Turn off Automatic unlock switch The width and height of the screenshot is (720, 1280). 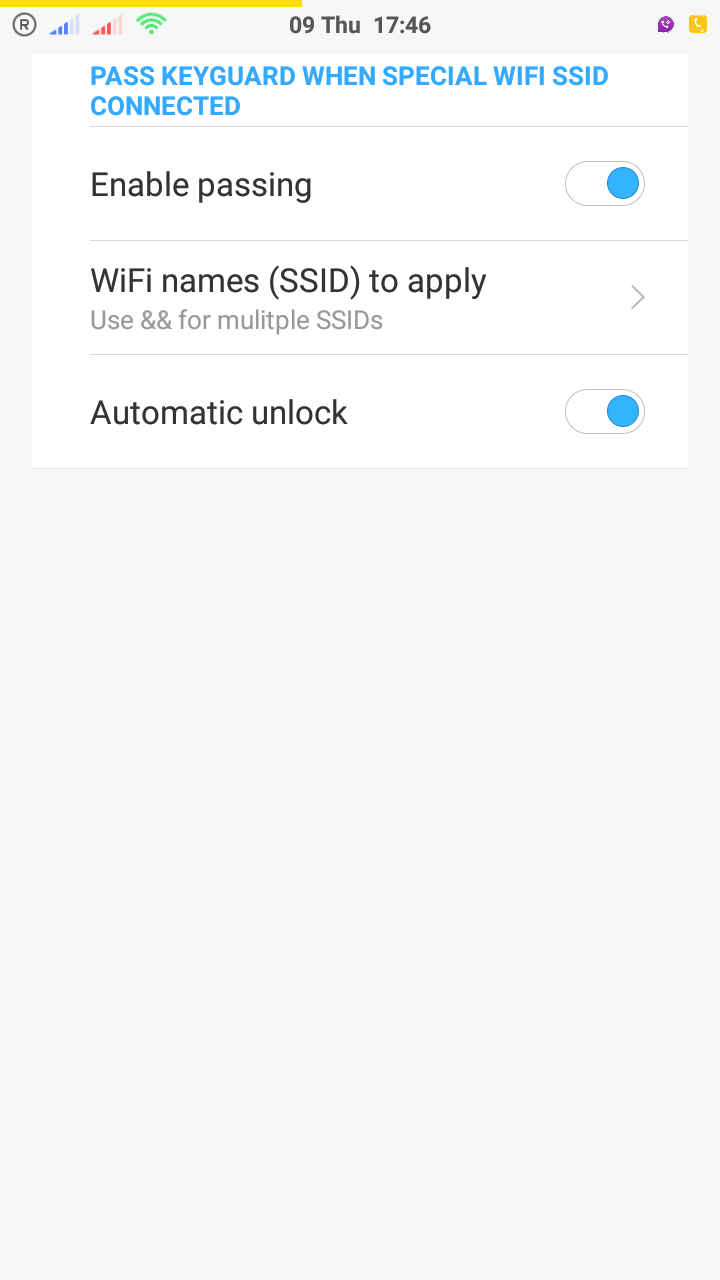click(x=604, y=412)
